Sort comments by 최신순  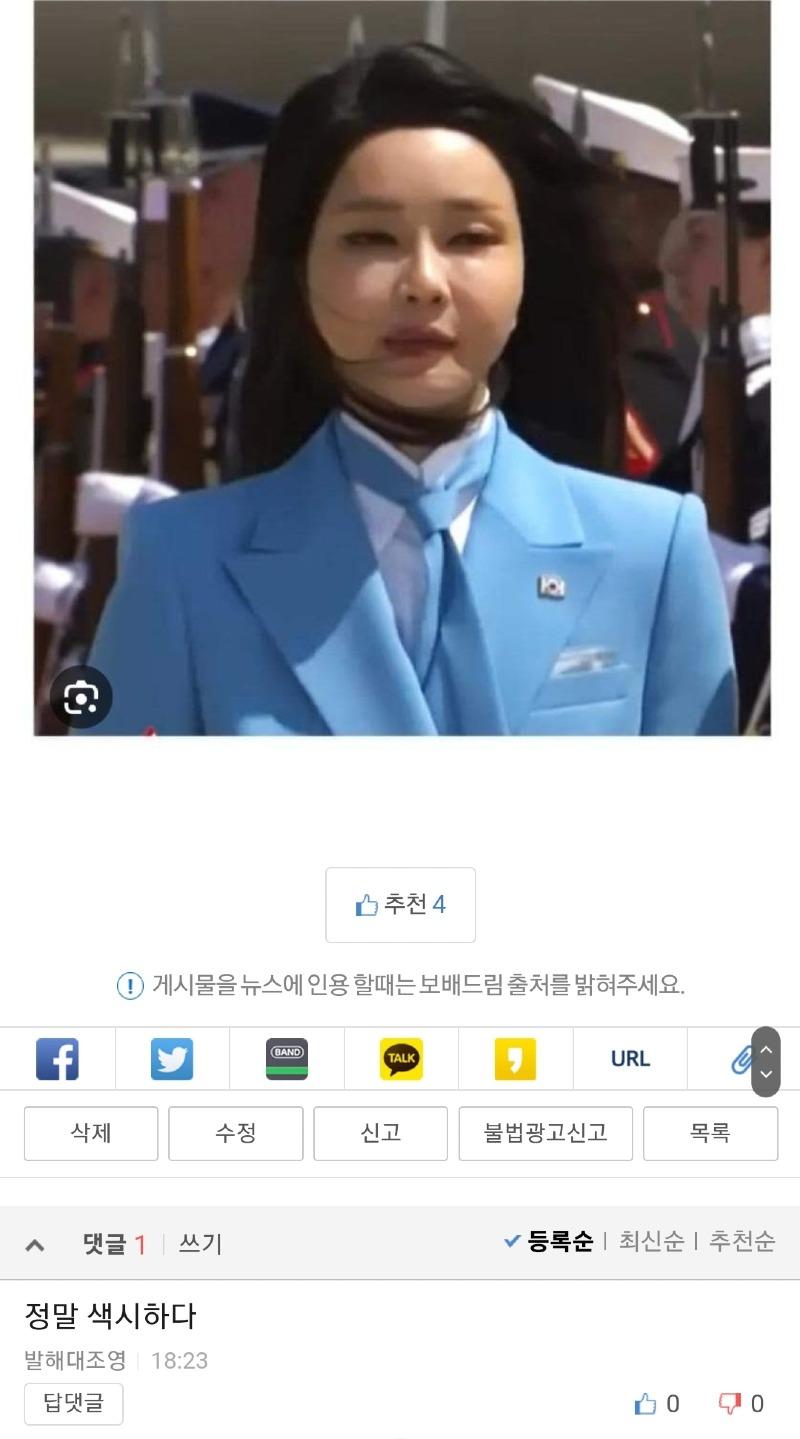651,1241
